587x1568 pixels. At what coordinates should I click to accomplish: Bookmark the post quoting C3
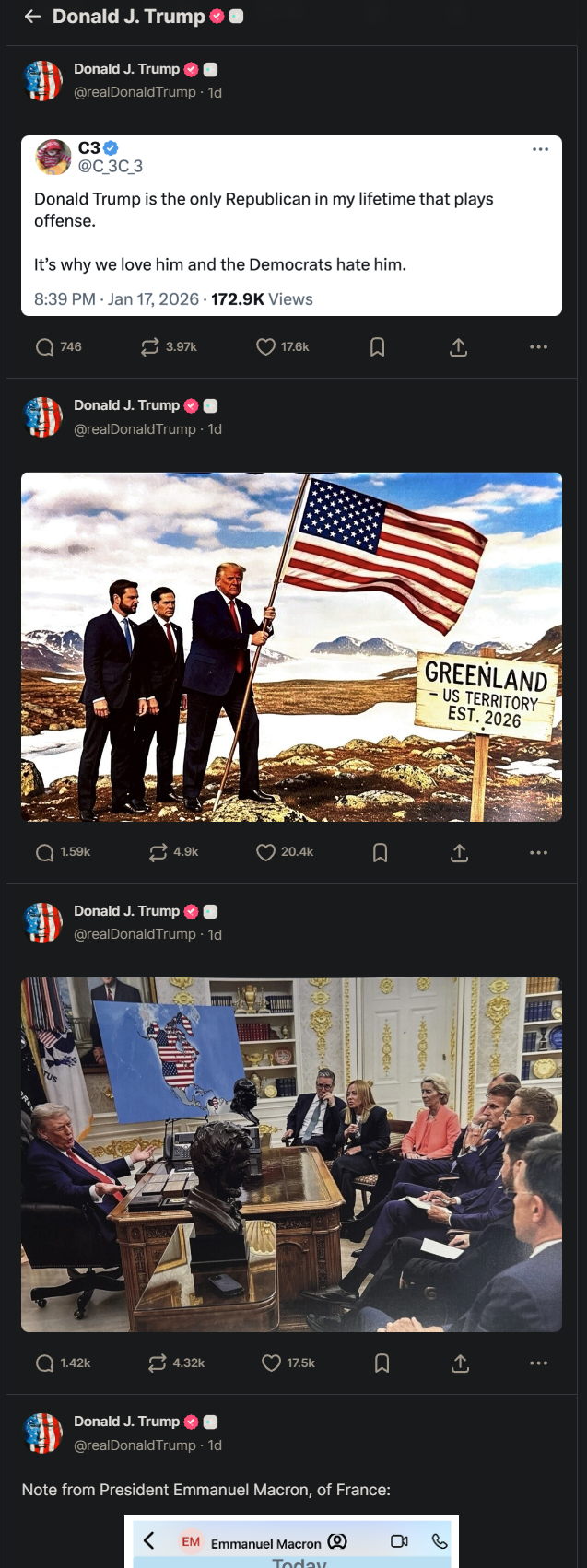point(377,347)
